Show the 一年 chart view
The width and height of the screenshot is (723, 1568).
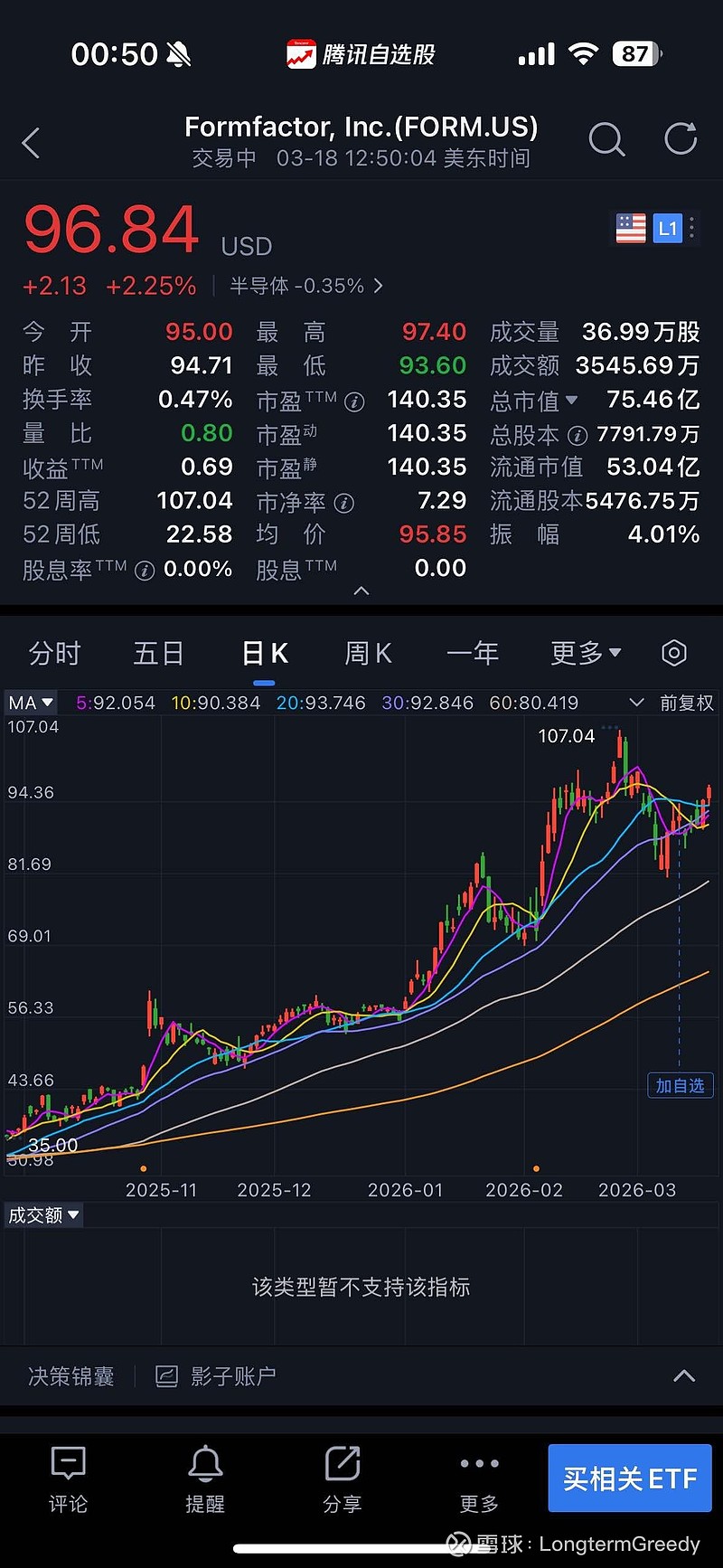click(x=473, y=653)
